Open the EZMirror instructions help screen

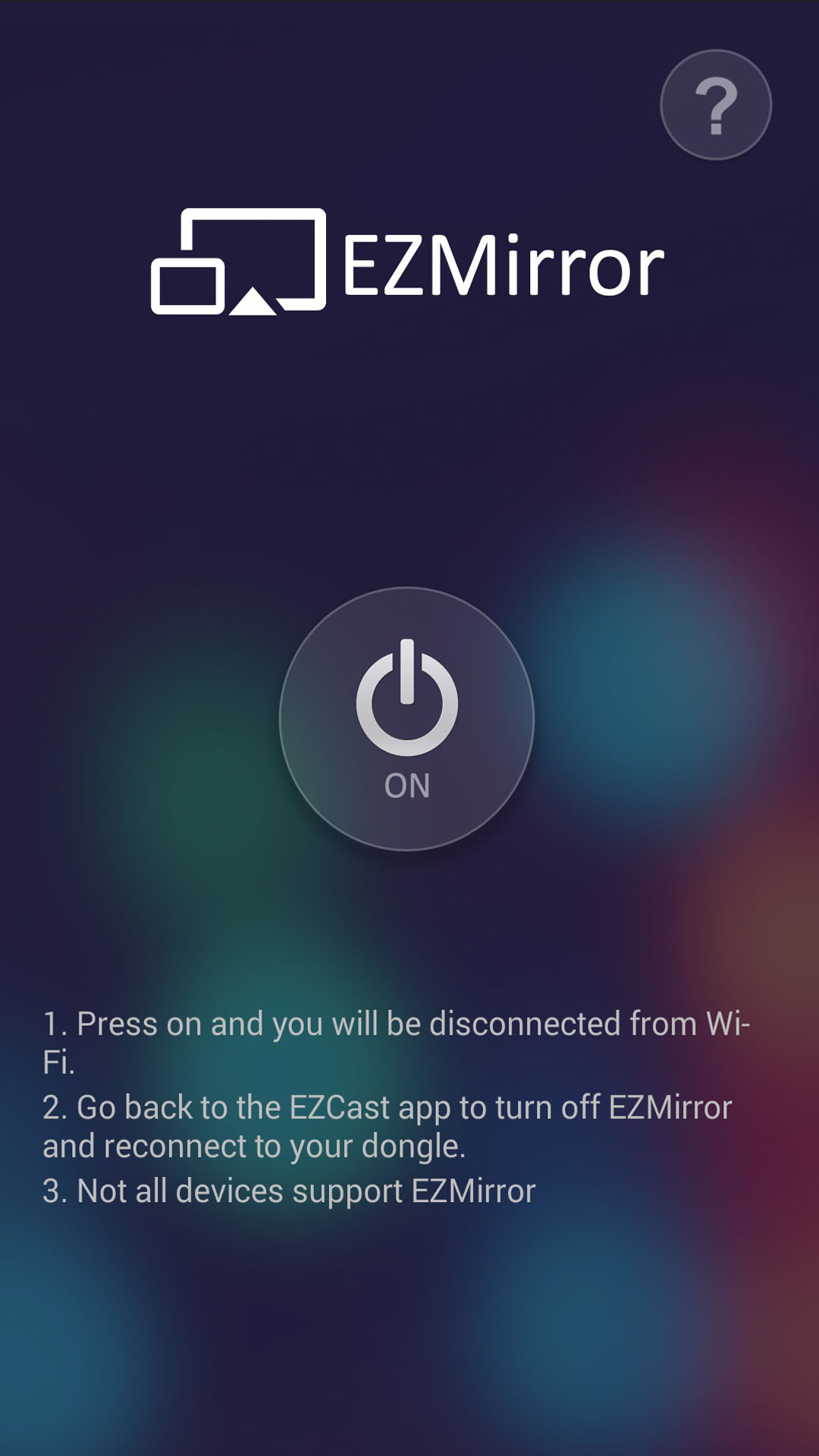(715, 106)
